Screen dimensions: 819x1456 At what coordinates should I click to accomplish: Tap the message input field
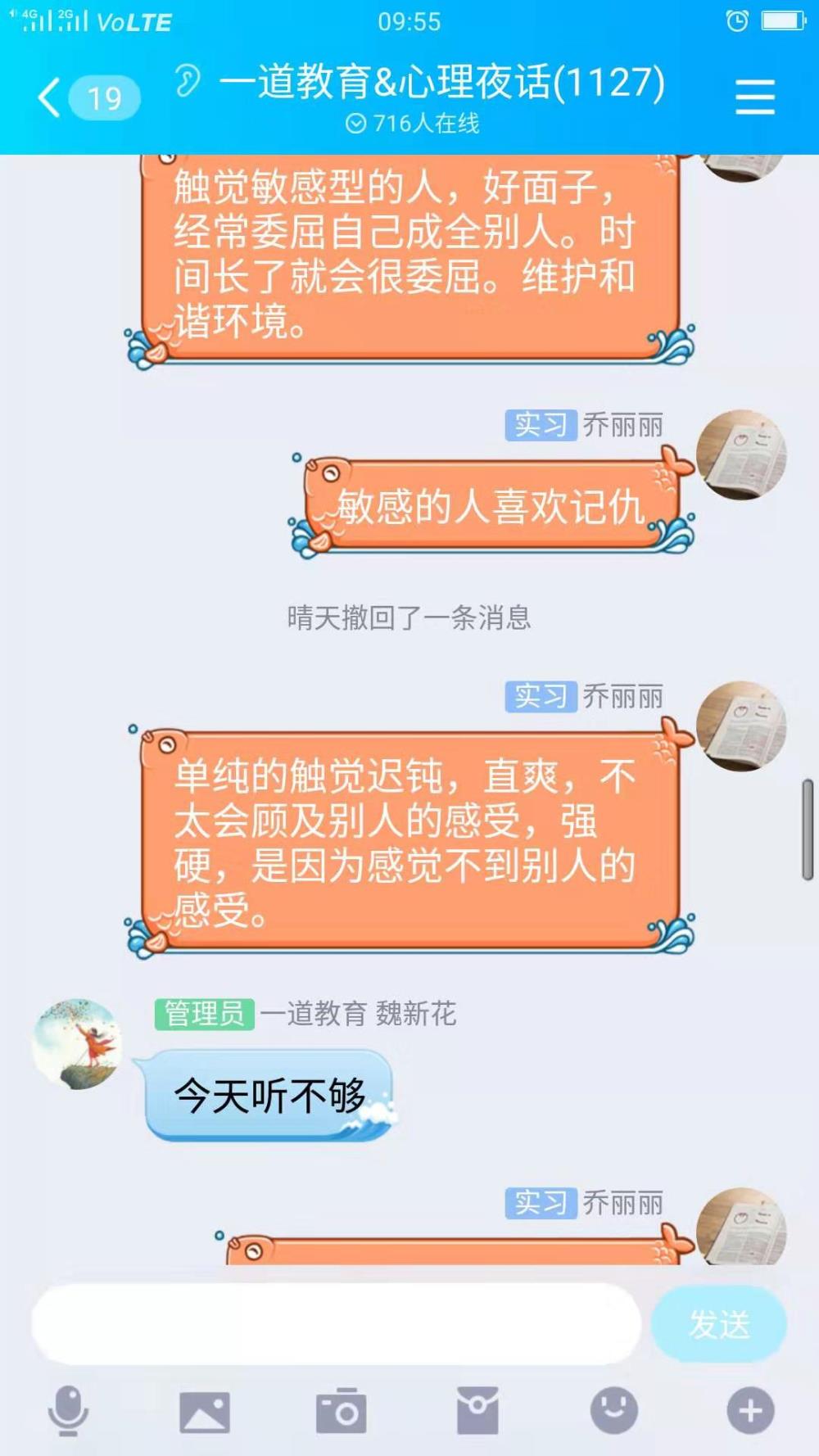point(336,1323)
